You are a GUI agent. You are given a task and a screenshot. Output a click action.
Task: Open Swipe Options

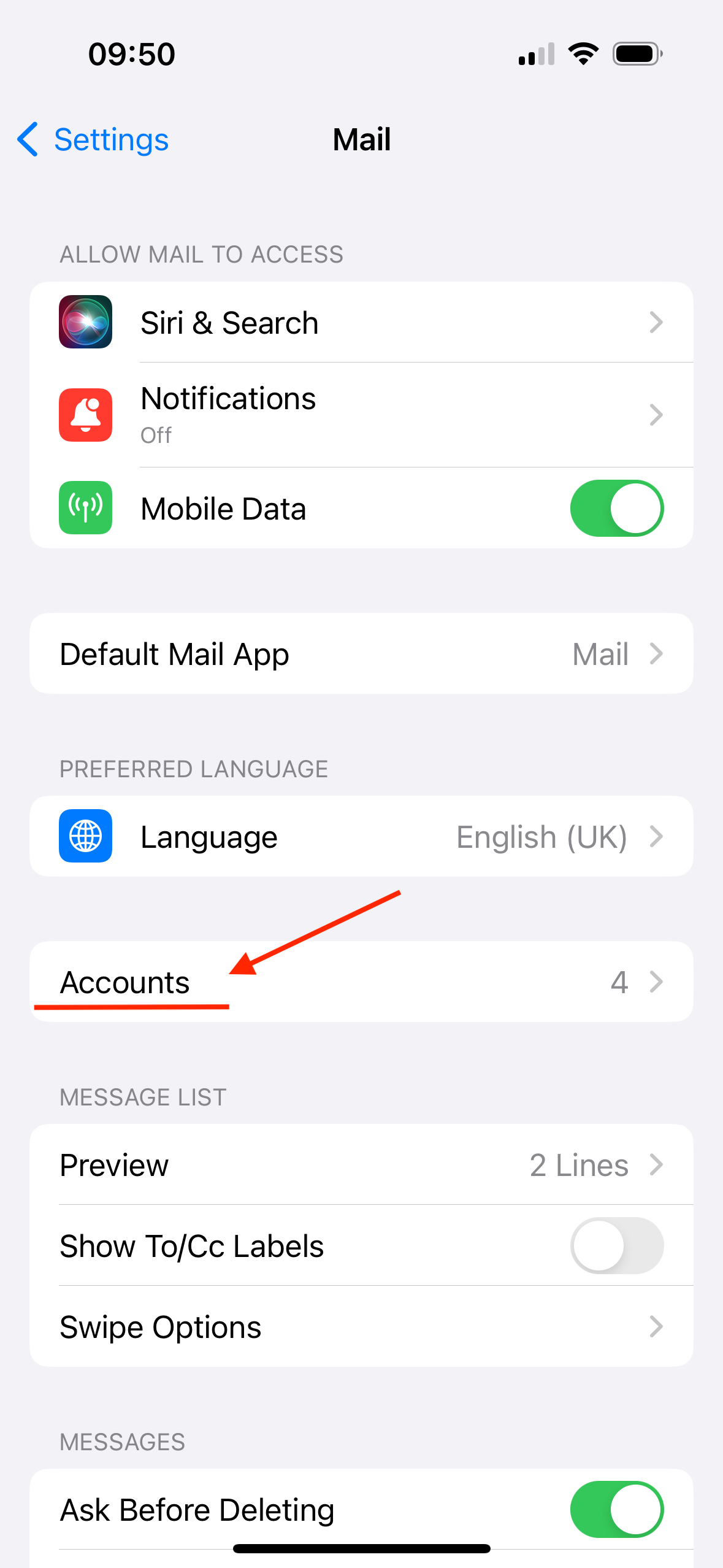pyautogui.click(x=361, y=1327)
